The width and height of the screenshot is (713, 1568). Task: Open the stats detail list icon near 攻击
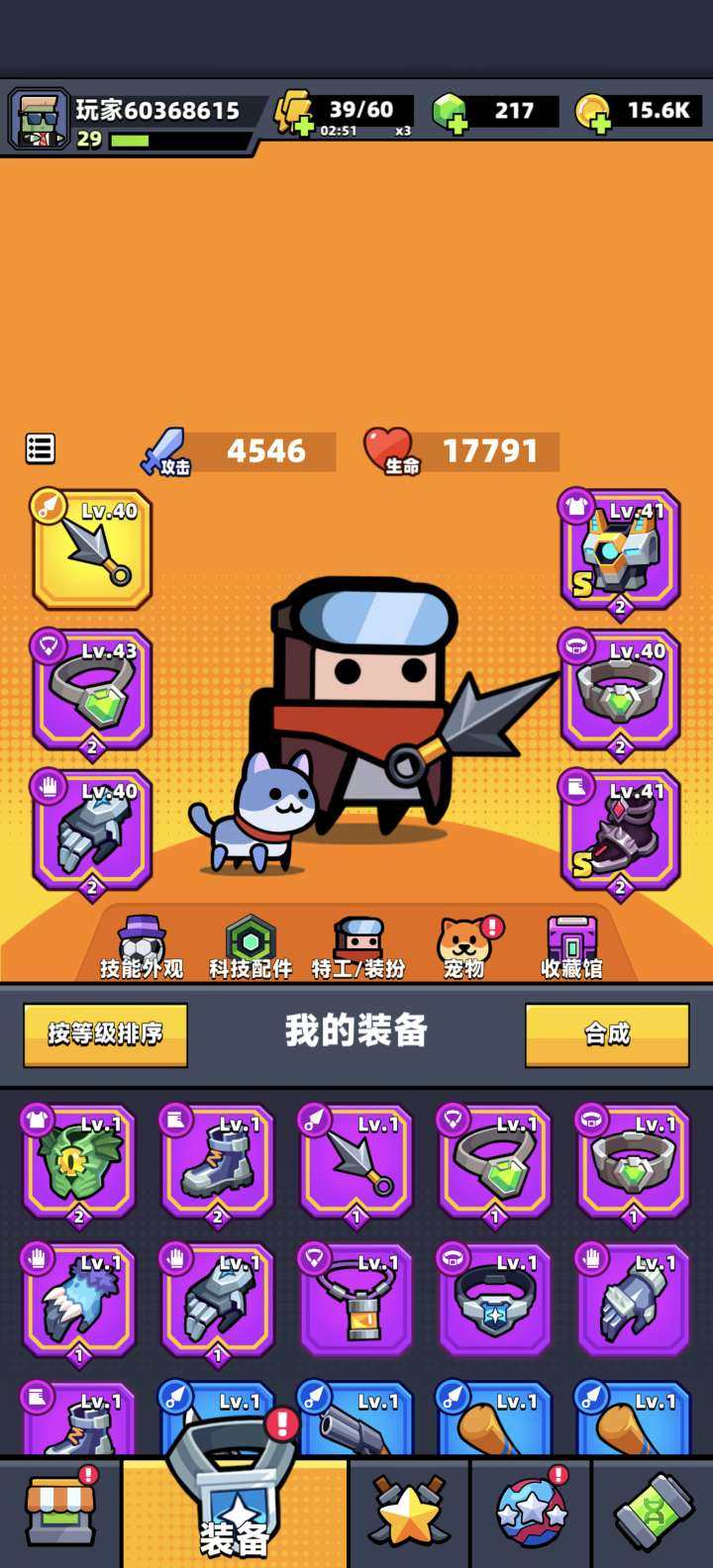pyautogui.click(x=40, y=450)
